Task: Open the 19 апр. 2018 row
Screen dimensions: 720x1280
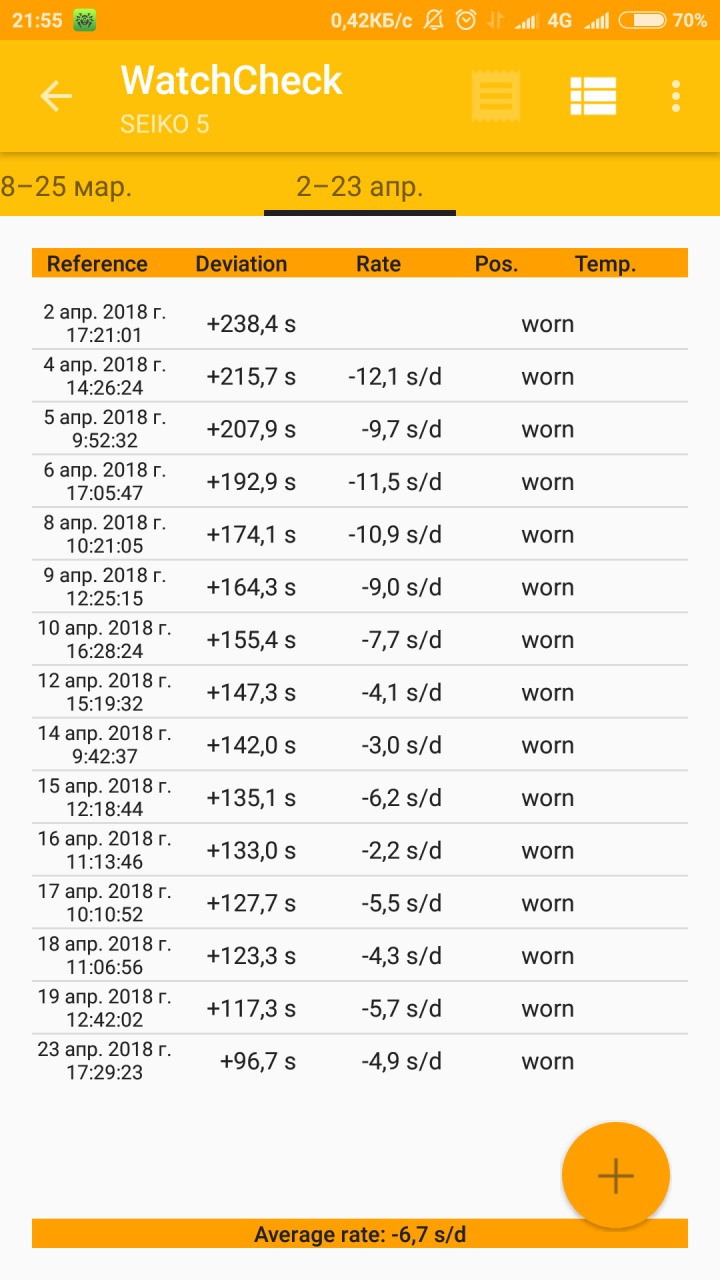Action: (360, 1009)
